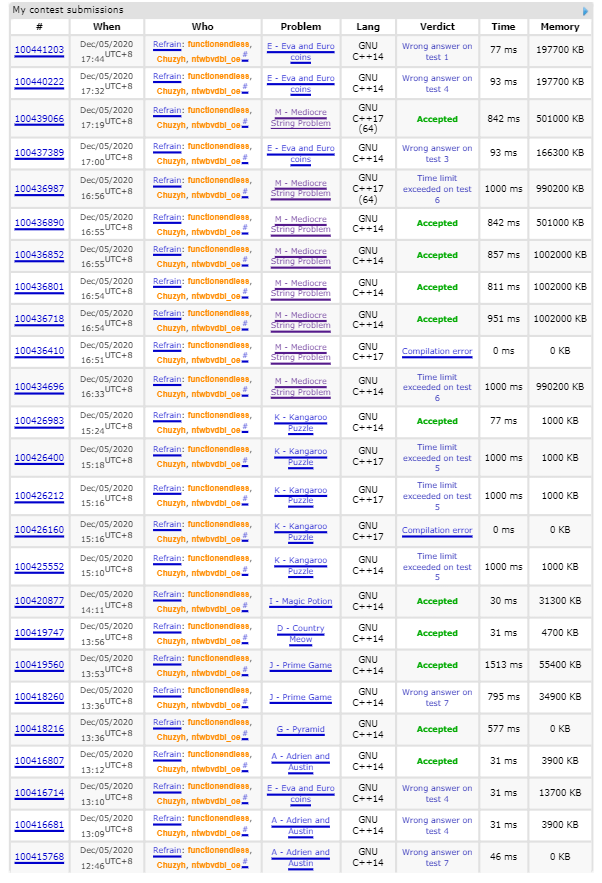Image resolution: width=602 pixels, height=883 pixels.
Task: Open submission 100415768
Action: pyautogui.click(x=39, y=857)
